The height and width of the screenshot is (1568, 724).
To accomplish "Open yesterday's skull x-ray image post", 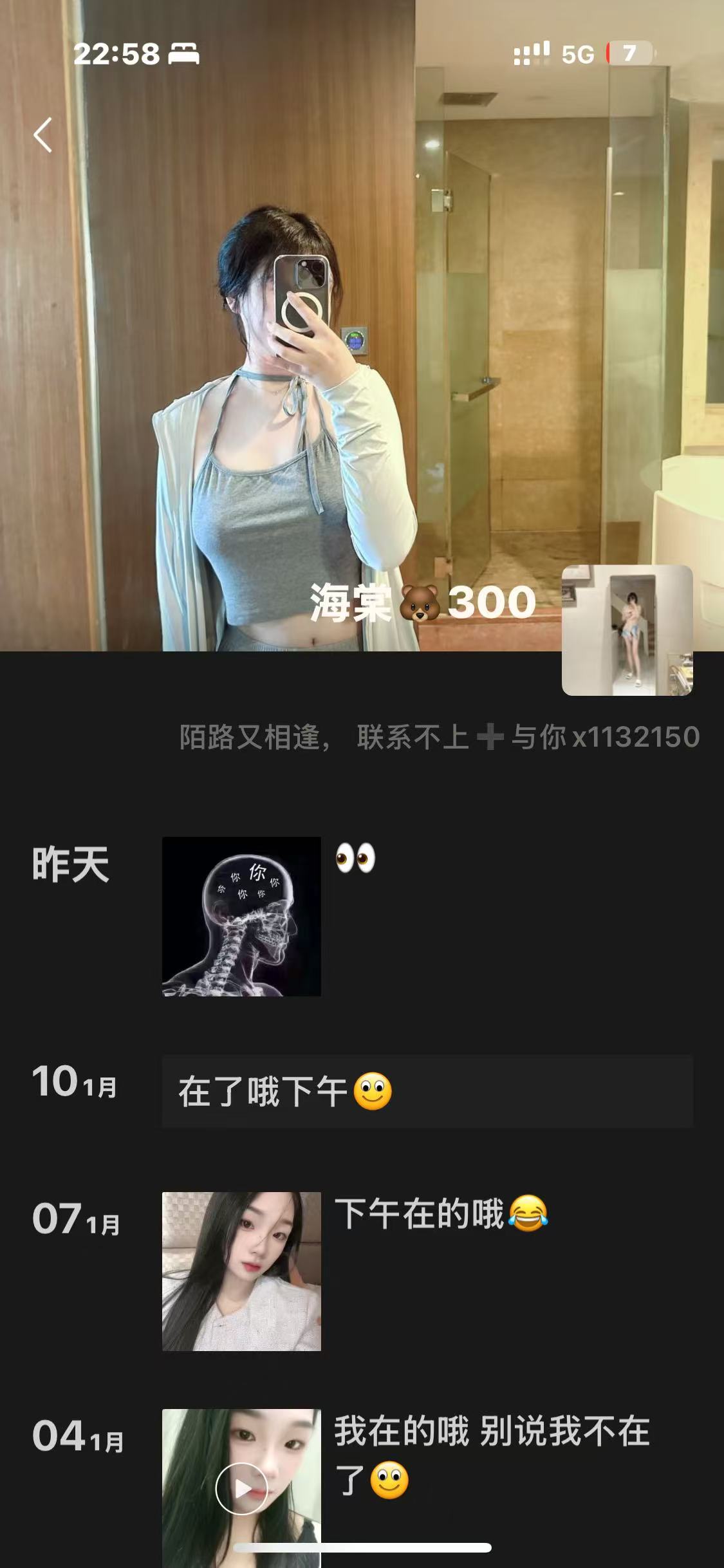I will click(x=241, y=916).
